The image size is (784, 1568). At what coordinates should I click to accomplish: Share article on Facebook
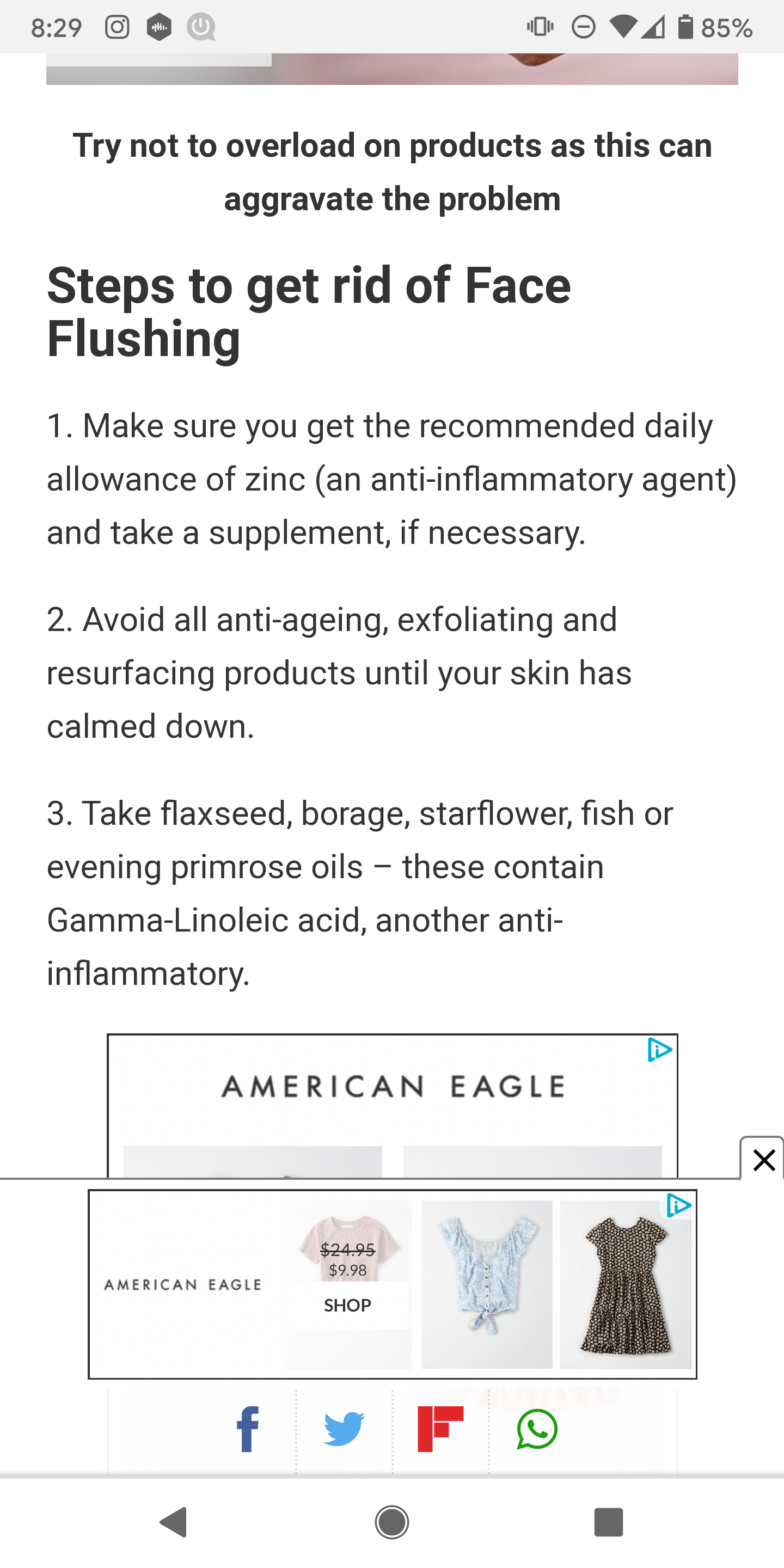click(x=248, y=1429)
